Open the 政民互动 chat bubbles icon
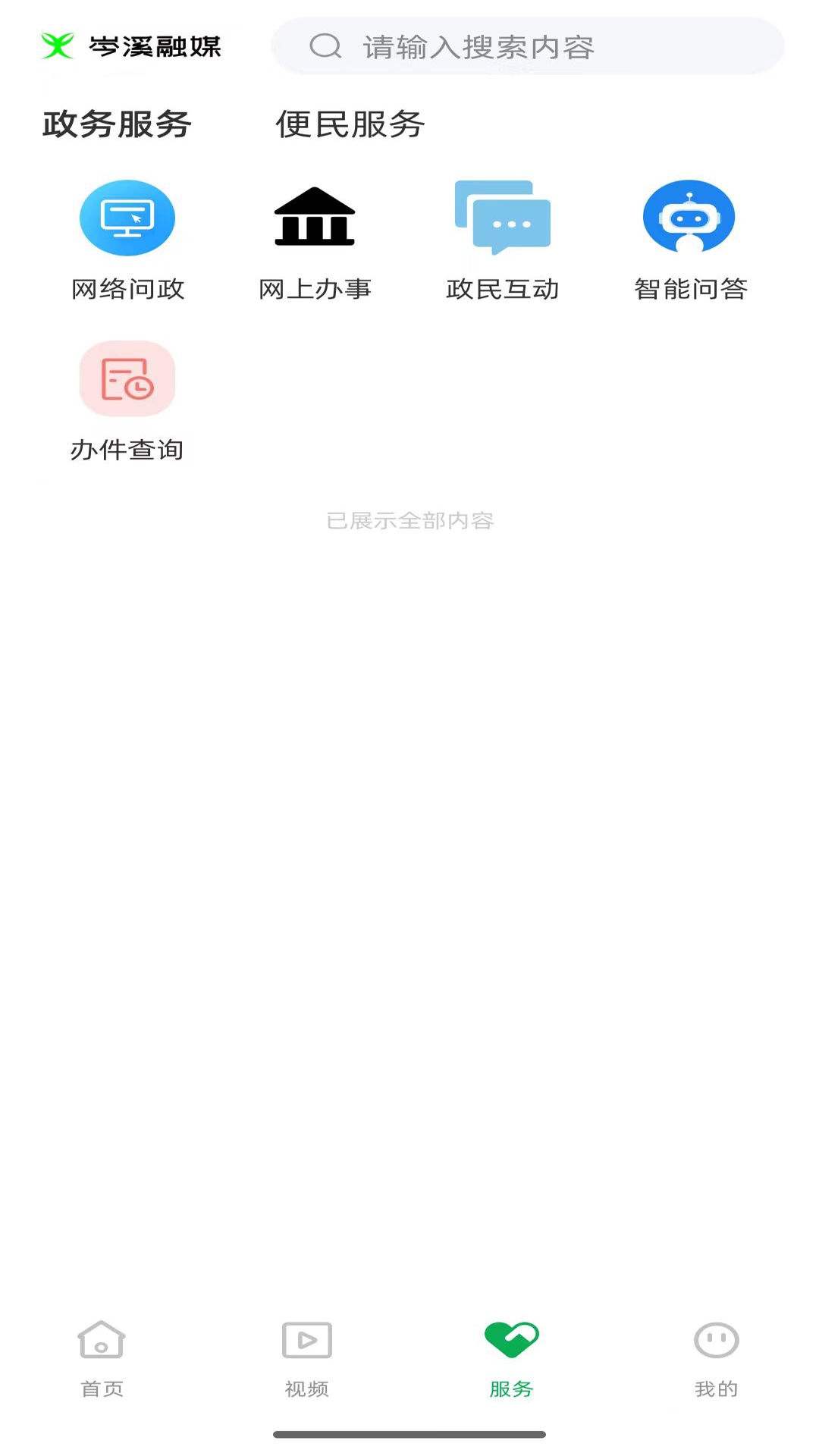The image size is (819, 1456). point(502,216)
